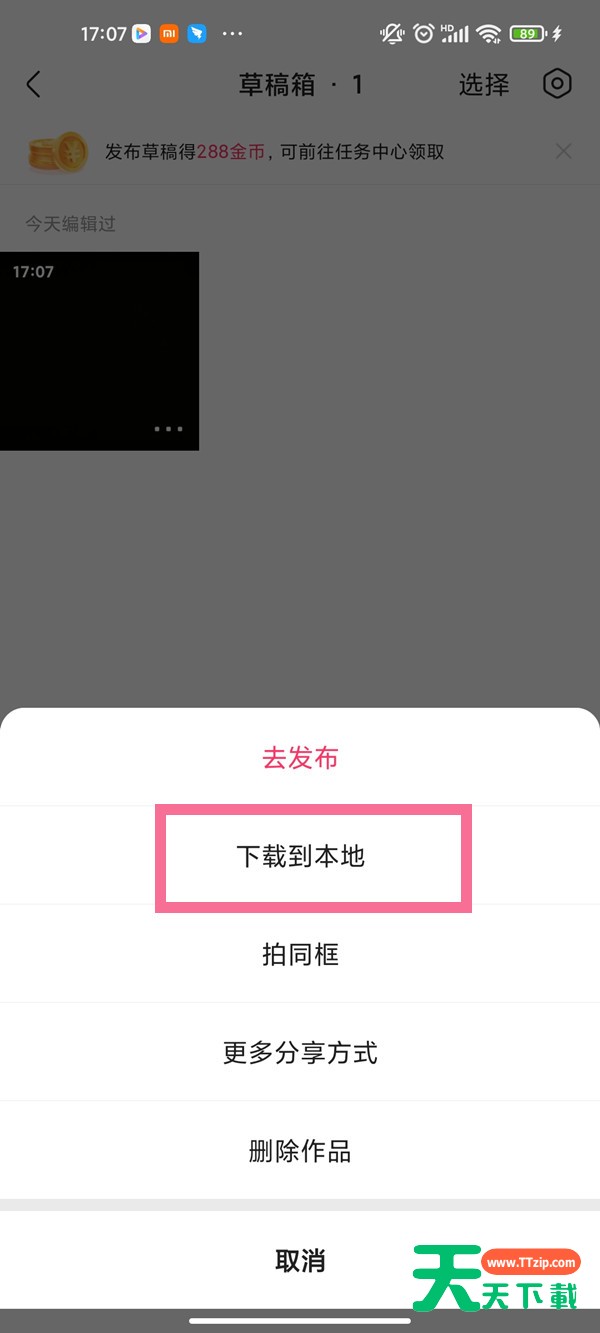
Task: Choose the 拍同框 option
Action: [300, 955]
